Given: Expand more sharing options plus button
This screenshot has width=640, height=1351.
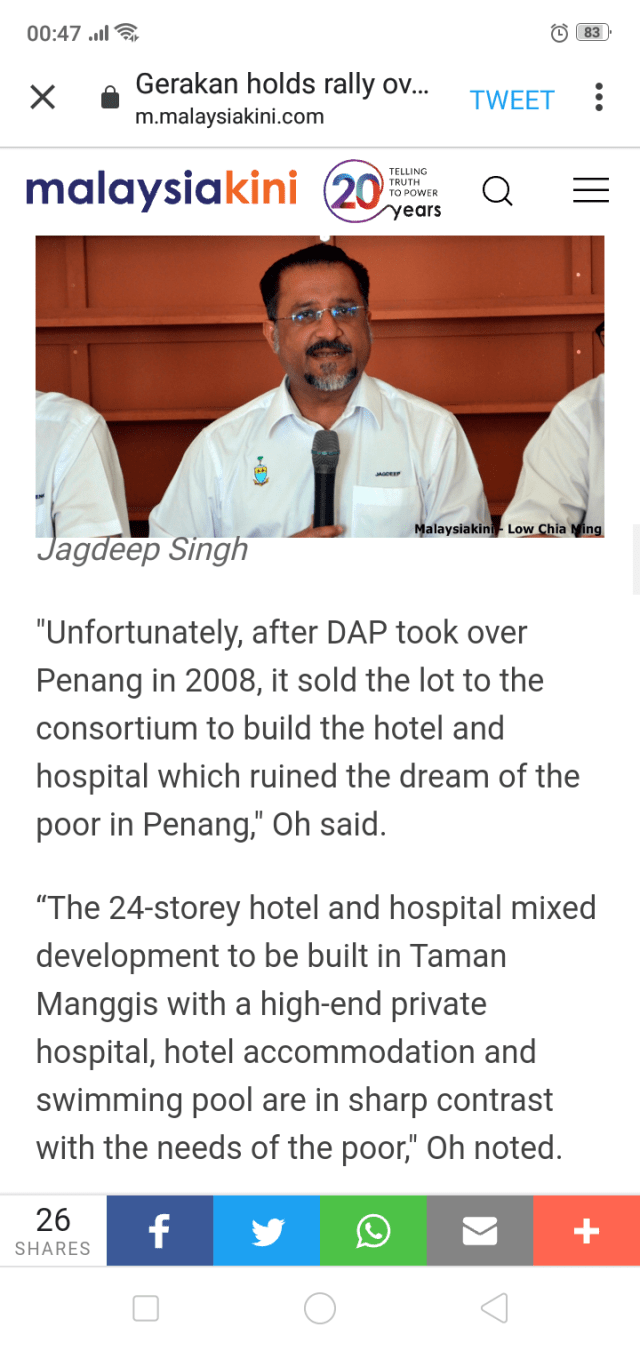Looking at the screenshot, I should click(x=586, y=1231).
